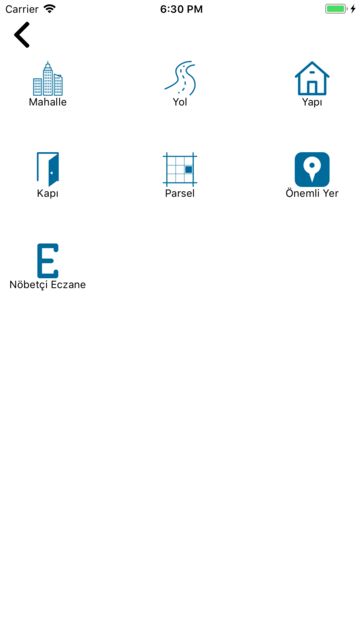This screenshot has width=360, height=640.
Task: Open the Parsel grid option
Action: coord(180,175)
